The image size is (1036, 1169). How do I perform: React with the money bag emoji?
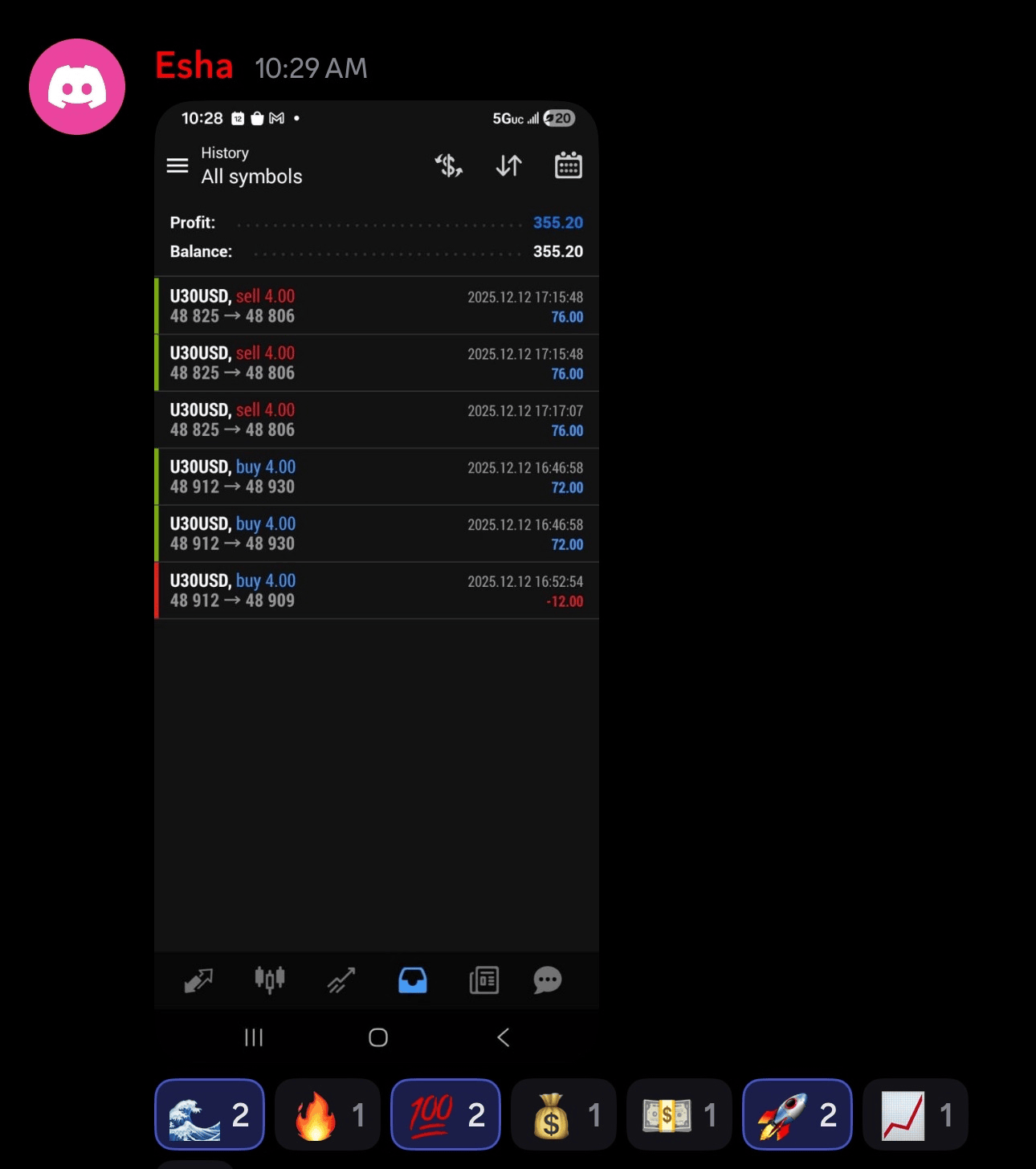coord(563,1114)
